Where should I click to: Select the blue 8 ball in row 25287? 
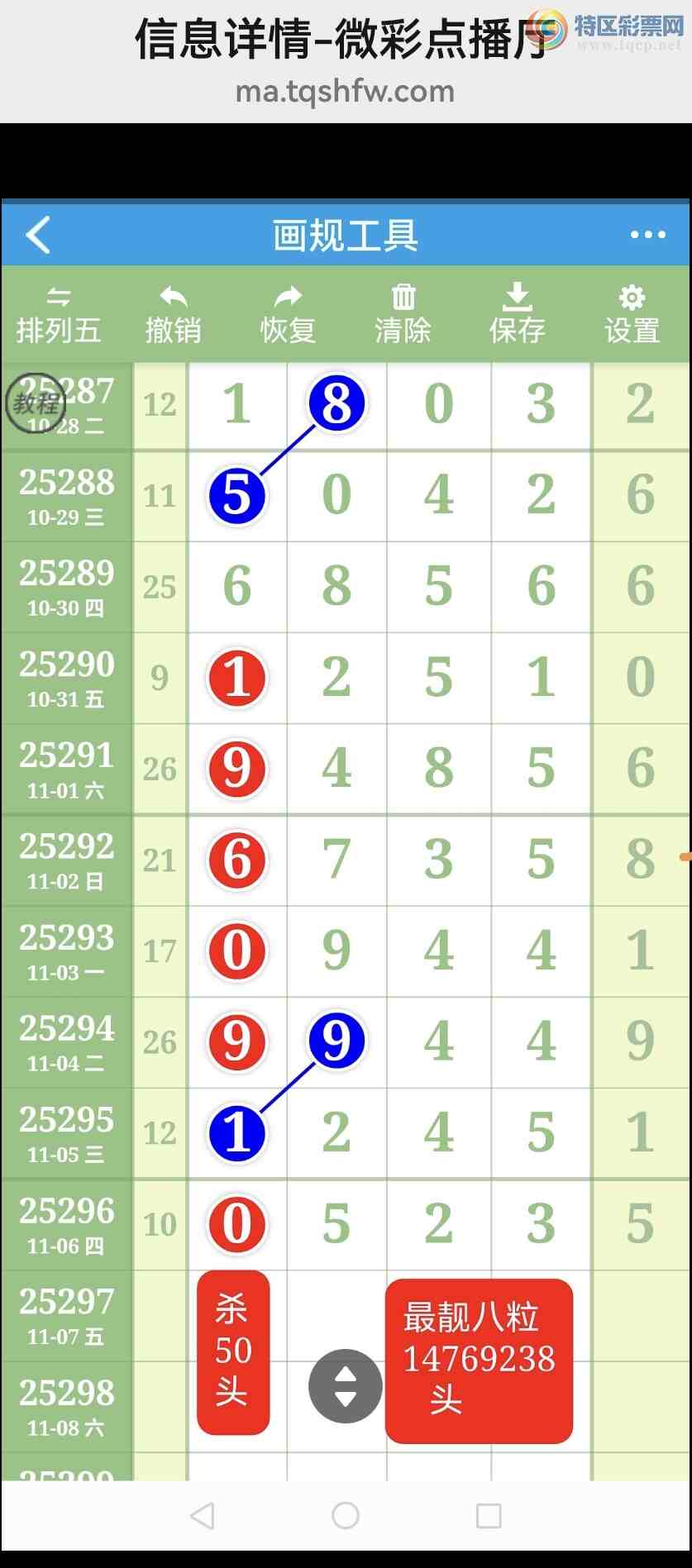(x=336, y=404)
